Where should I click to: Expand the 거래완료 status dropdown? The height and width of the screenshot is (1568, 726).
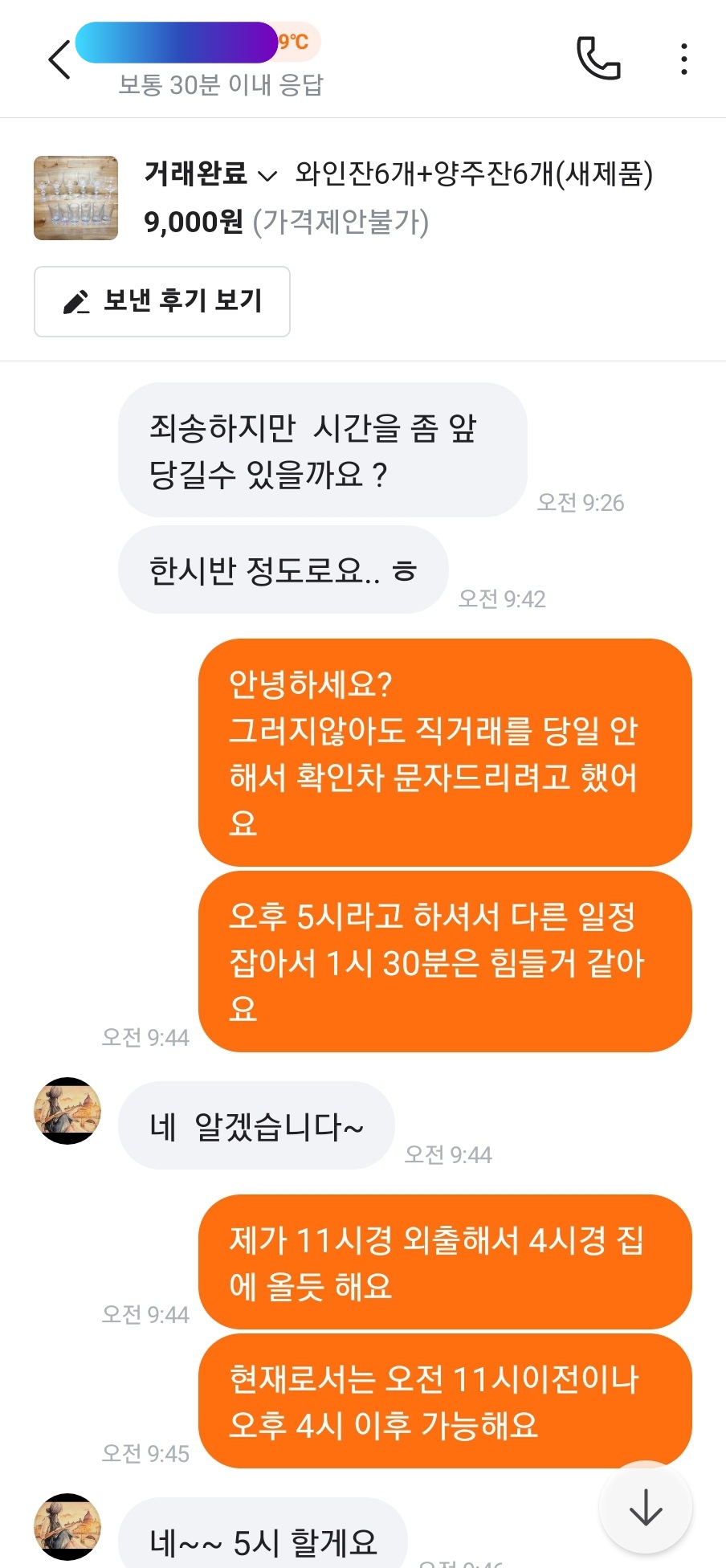tap(210, 174)
